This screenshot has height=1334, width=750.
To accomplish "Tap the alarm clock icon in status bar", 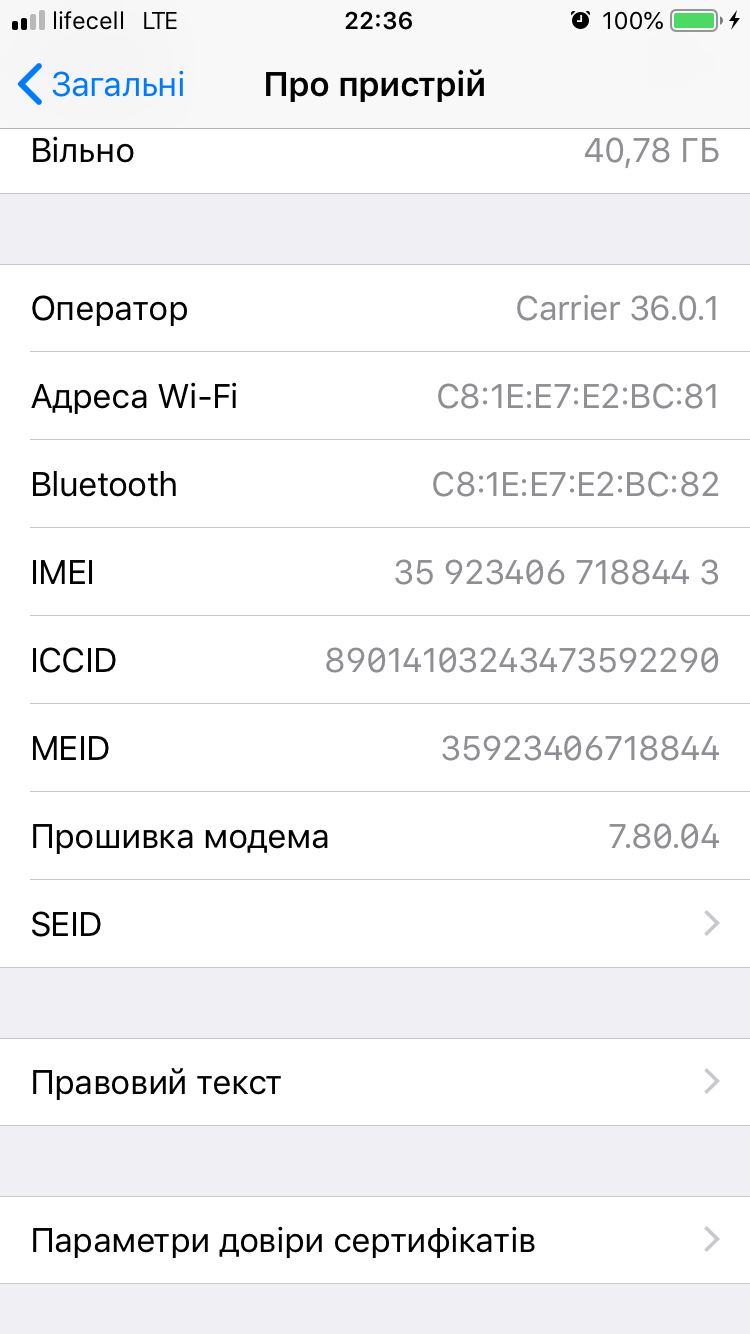I will (581, 18).
